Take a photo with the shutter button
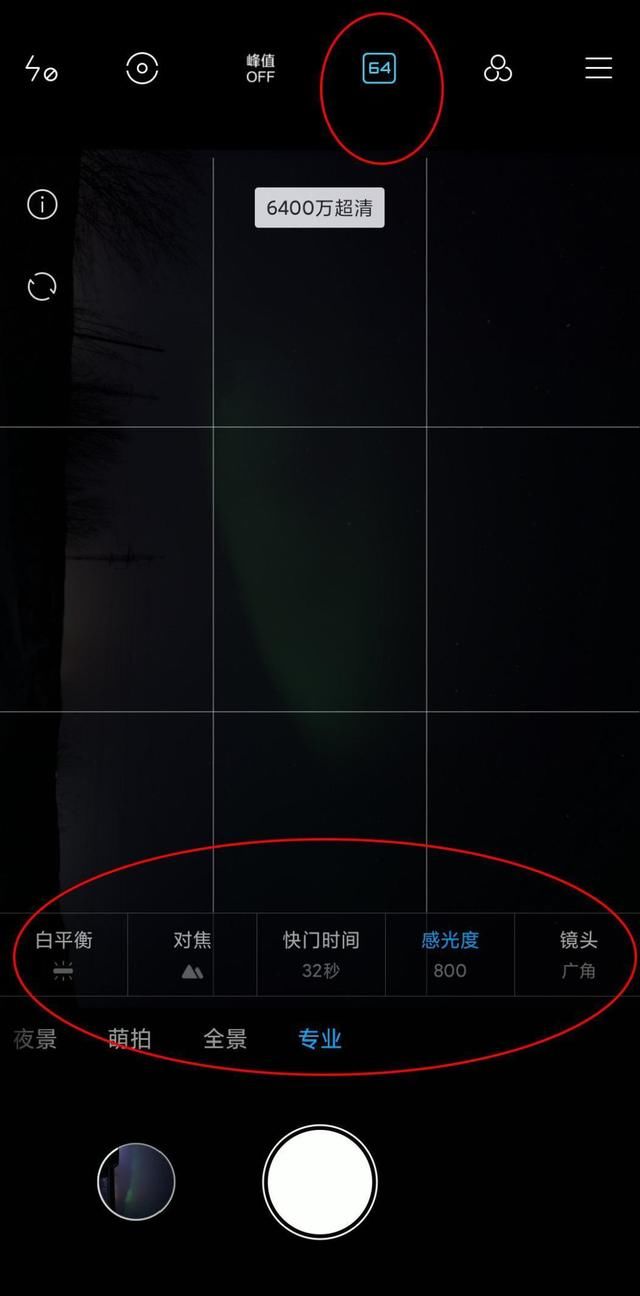Image resolution: width=640 pixels, height=1296 pixels. click(320, 1182)
